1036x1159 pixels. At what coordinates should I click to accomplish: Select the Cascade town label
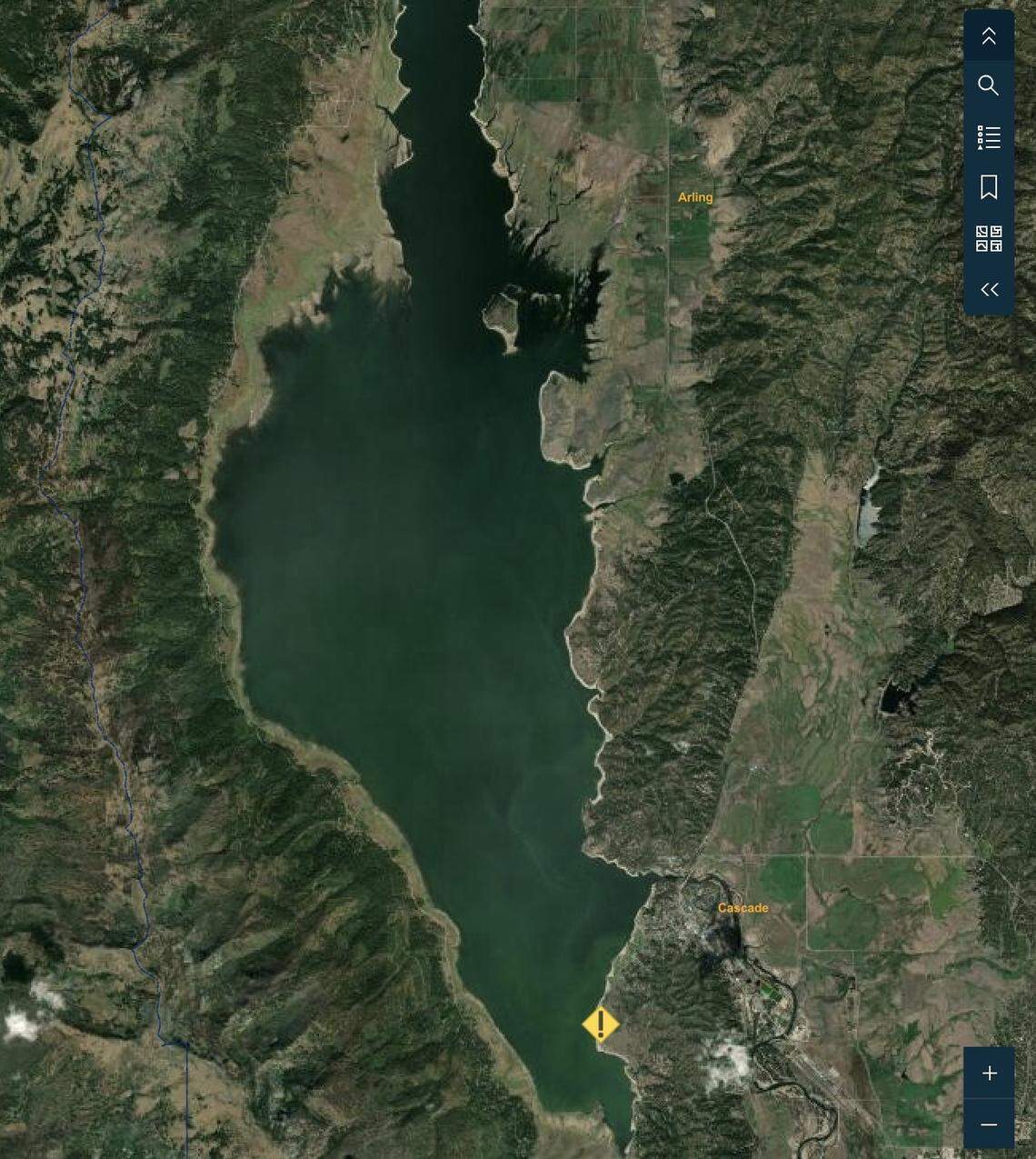pos(742,907)
